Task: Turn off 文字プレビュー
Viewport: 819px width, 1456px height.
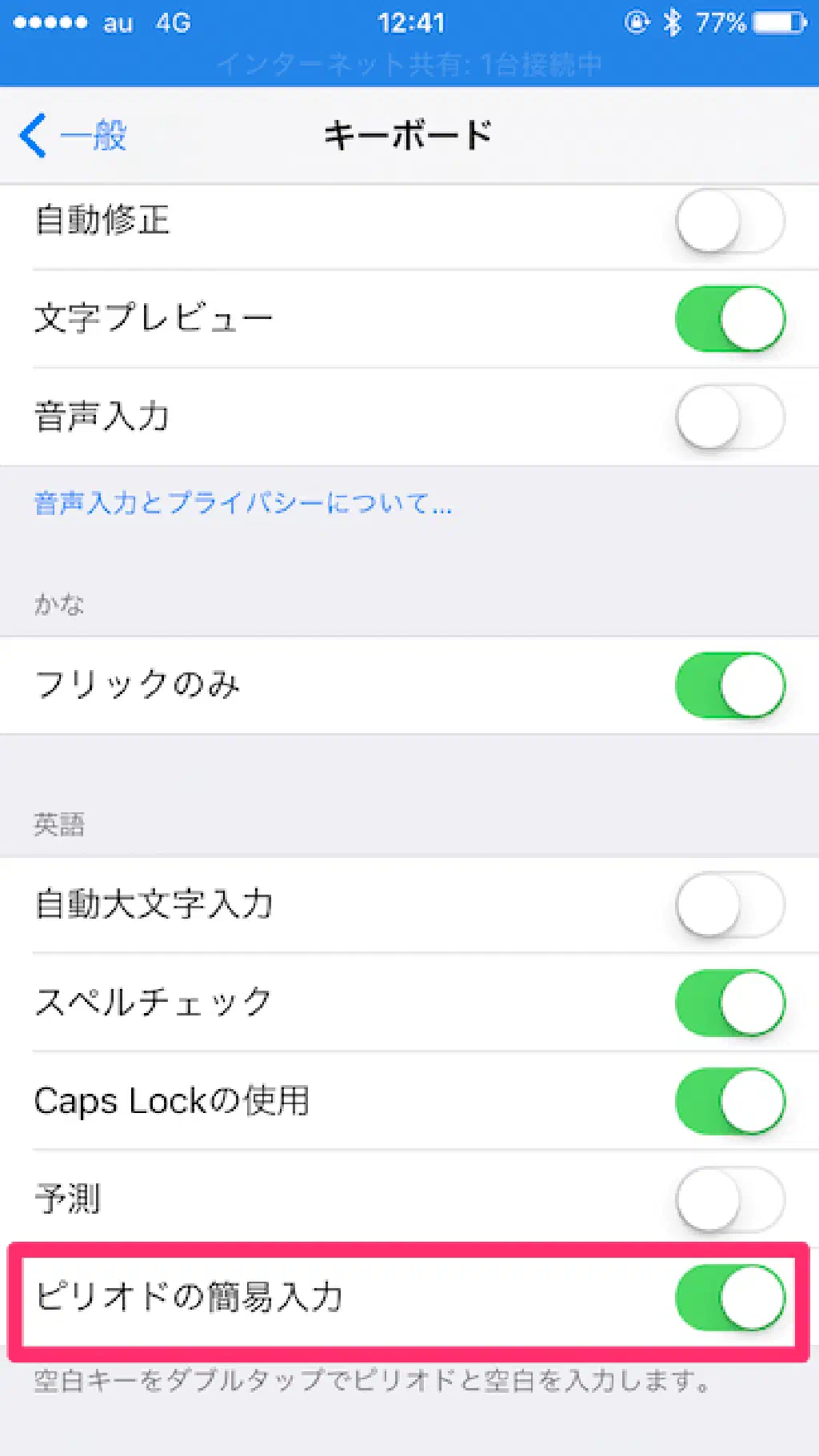Action: point(729,319)
